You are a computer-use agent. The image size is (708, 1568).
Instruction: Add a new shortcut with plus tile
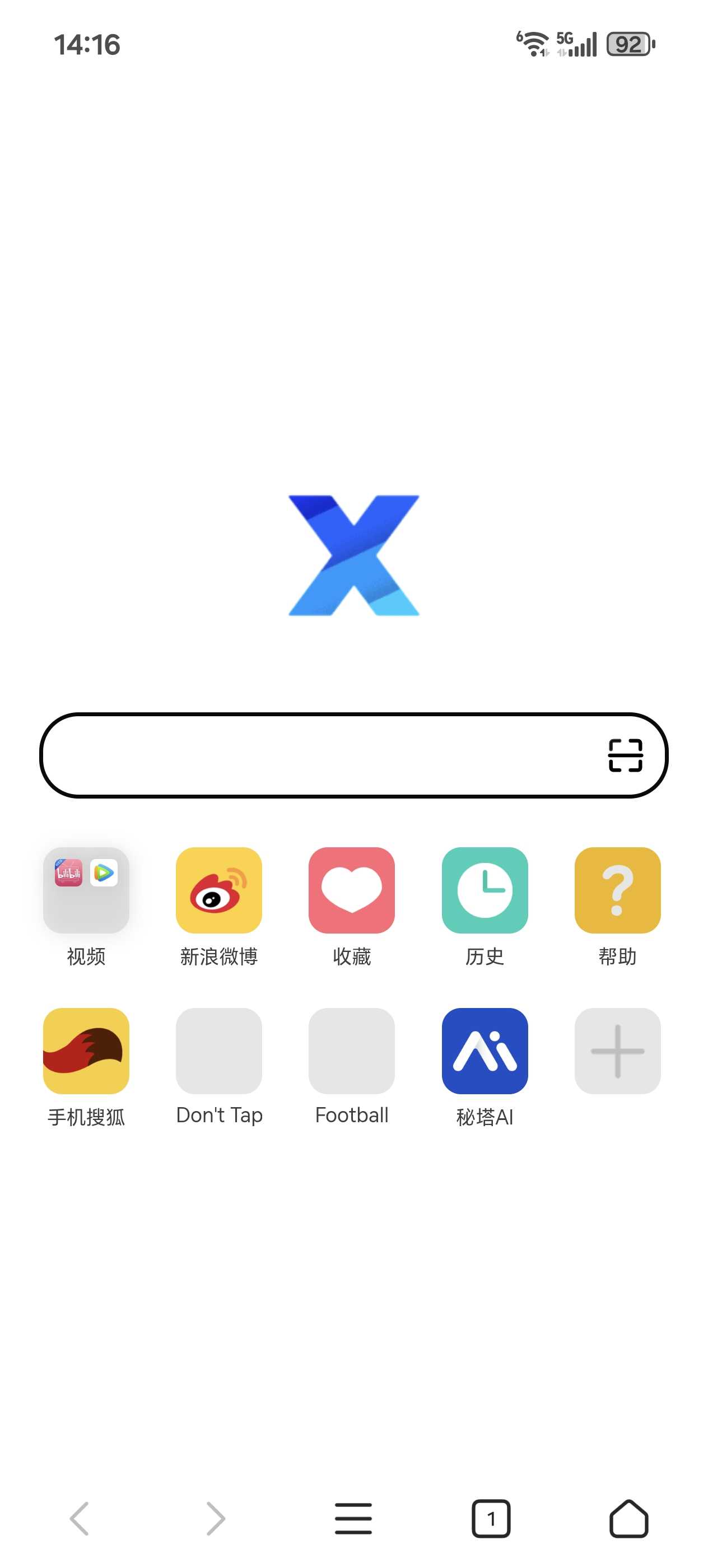pos(617,1051)
